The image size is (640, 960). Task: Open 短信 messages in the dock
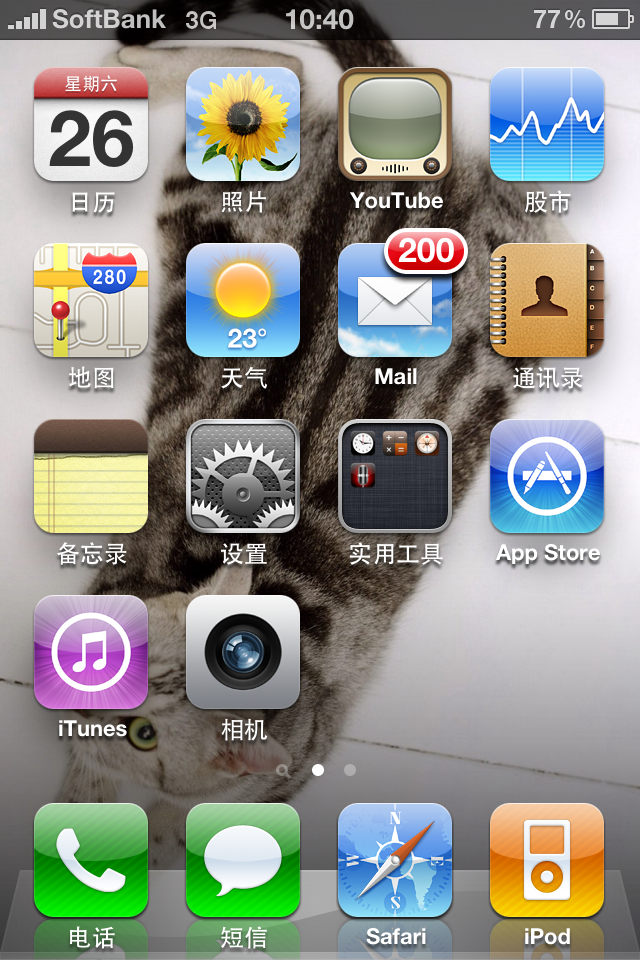coord(243,861)
